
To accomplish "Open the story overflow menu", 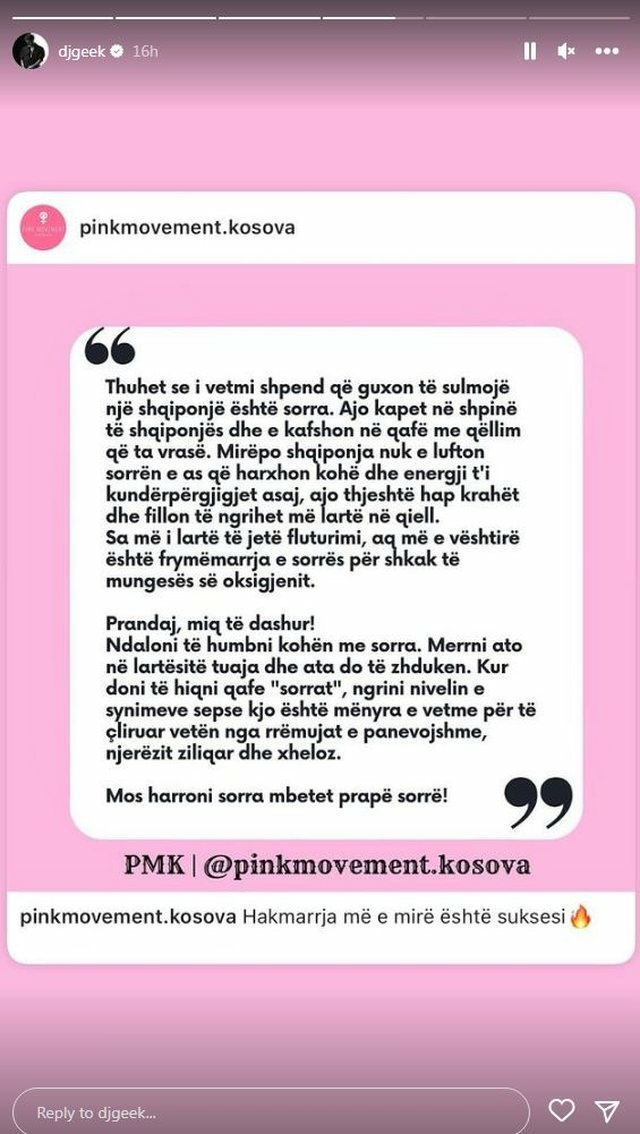I will pyautogui.click(x=607, y=51).
